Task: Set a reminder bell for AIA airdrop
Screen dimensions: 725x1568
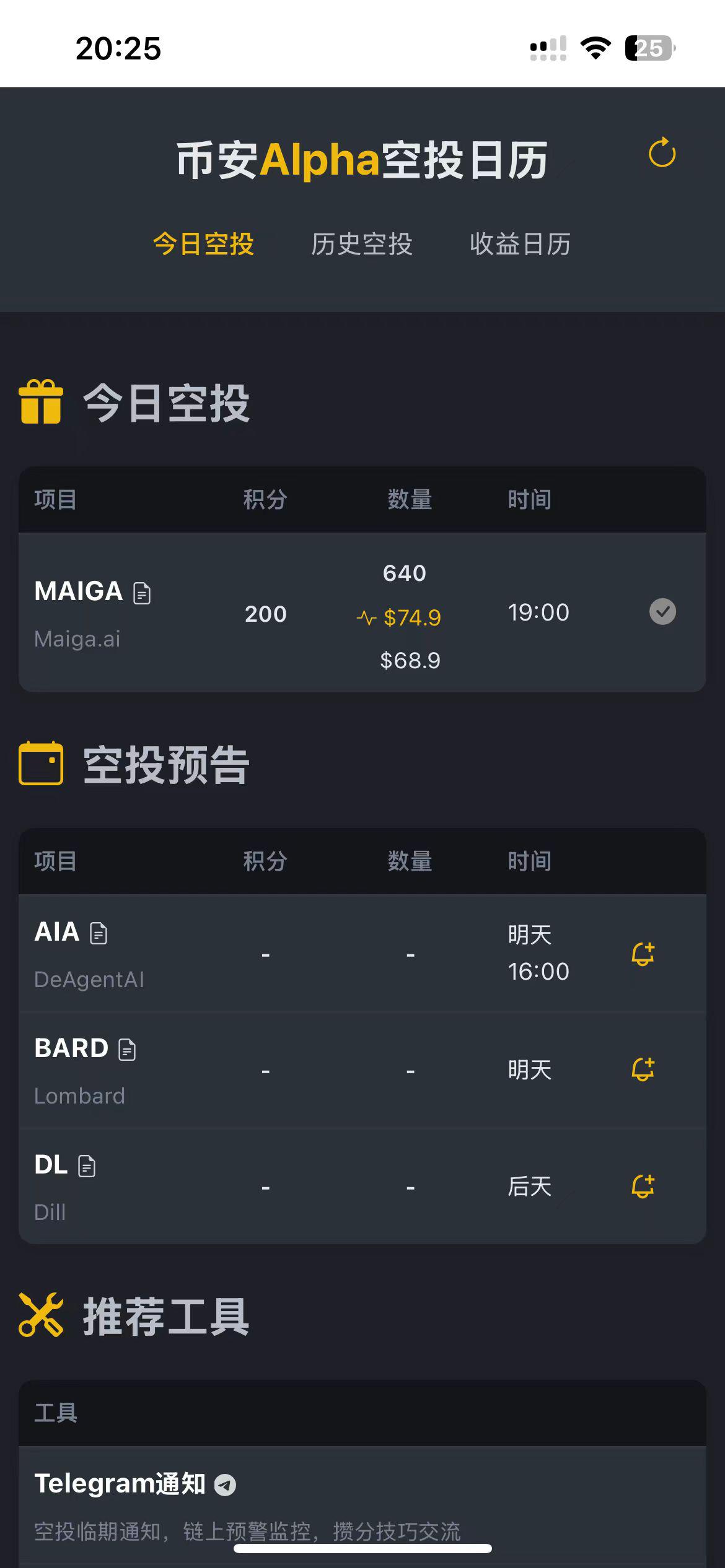Action: click(x=643, y=954)
